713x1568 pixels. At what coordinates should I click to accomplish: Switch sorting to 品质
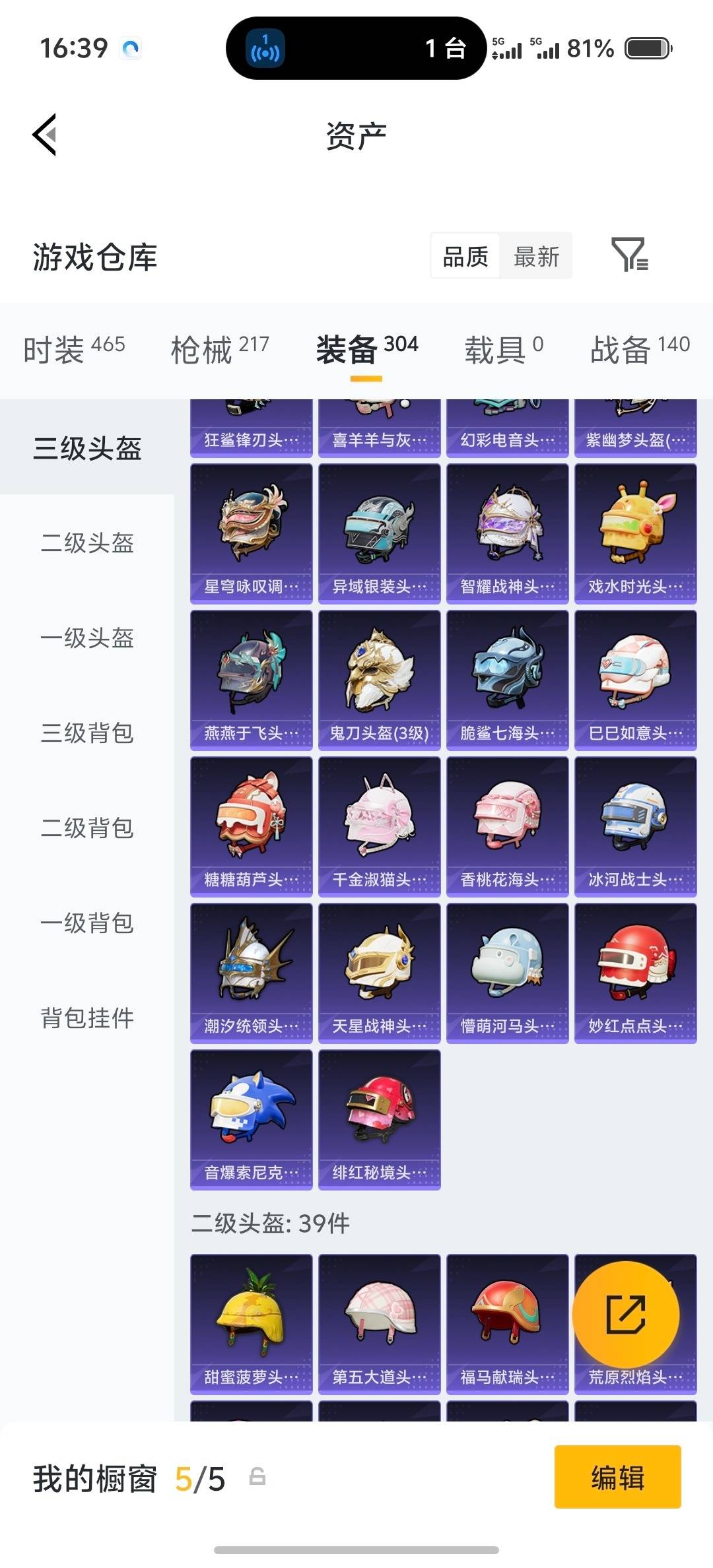pyautogui.click(x=464, y=256)
